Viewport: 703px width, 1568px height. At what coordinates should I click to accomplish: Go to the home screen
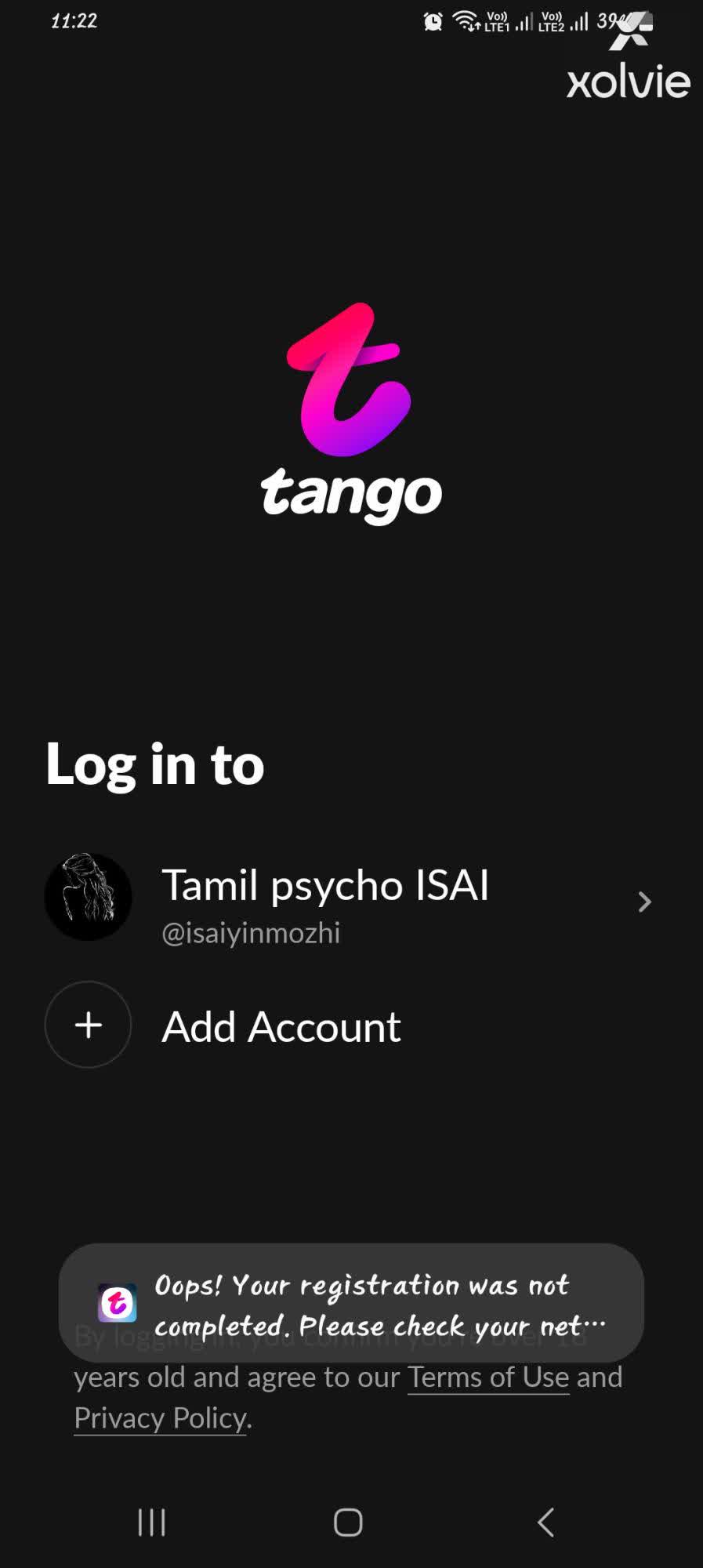click(348, 1523)
